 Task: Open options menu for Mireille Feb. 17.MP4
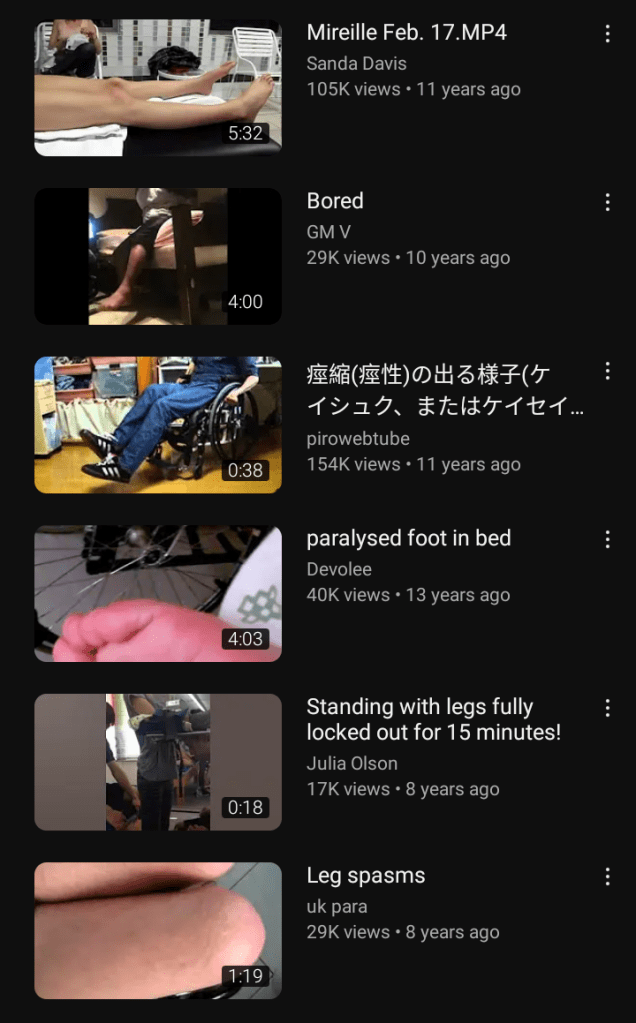tap(607, 34)
